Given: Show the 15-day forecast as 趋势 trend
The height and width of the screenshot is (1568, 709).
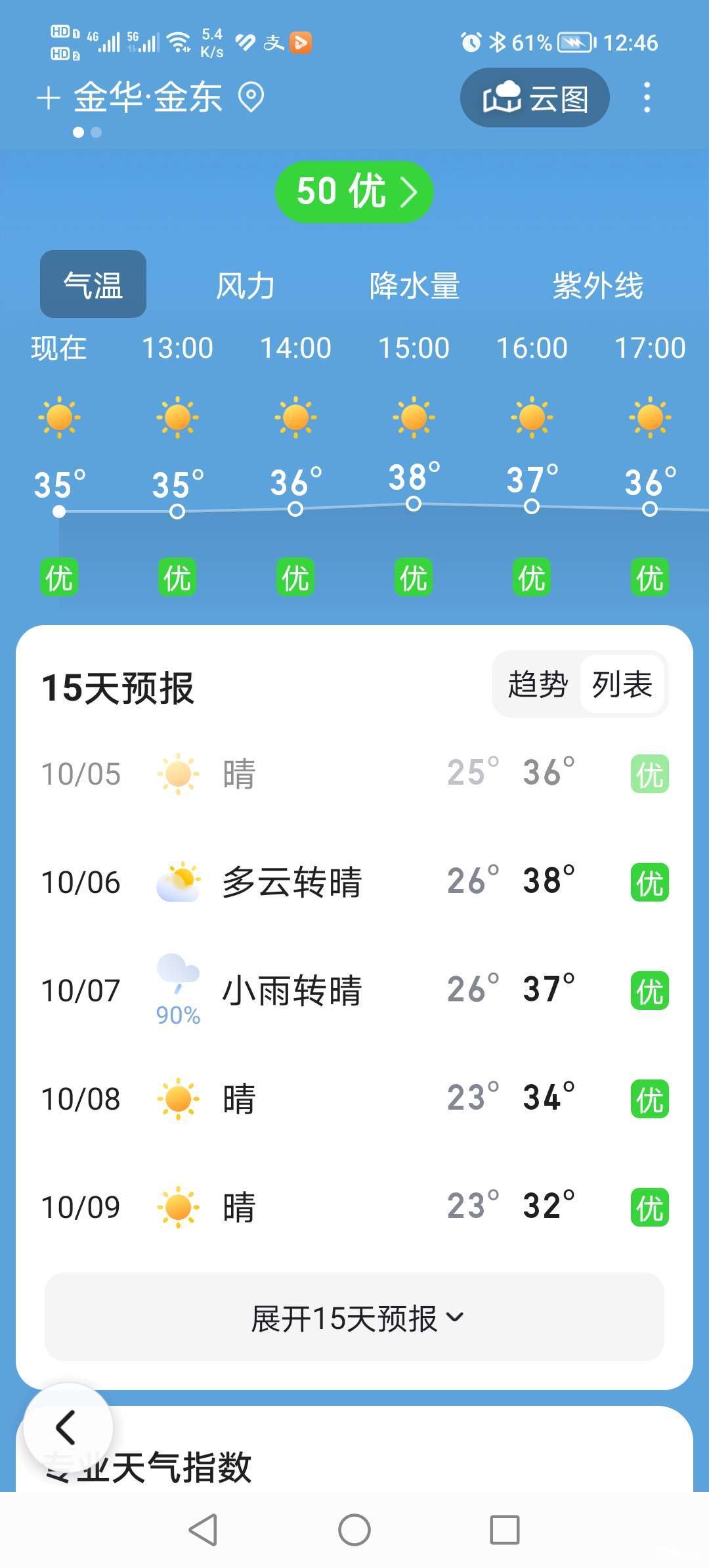Looking at the screenshot, I should pos(537,684).
